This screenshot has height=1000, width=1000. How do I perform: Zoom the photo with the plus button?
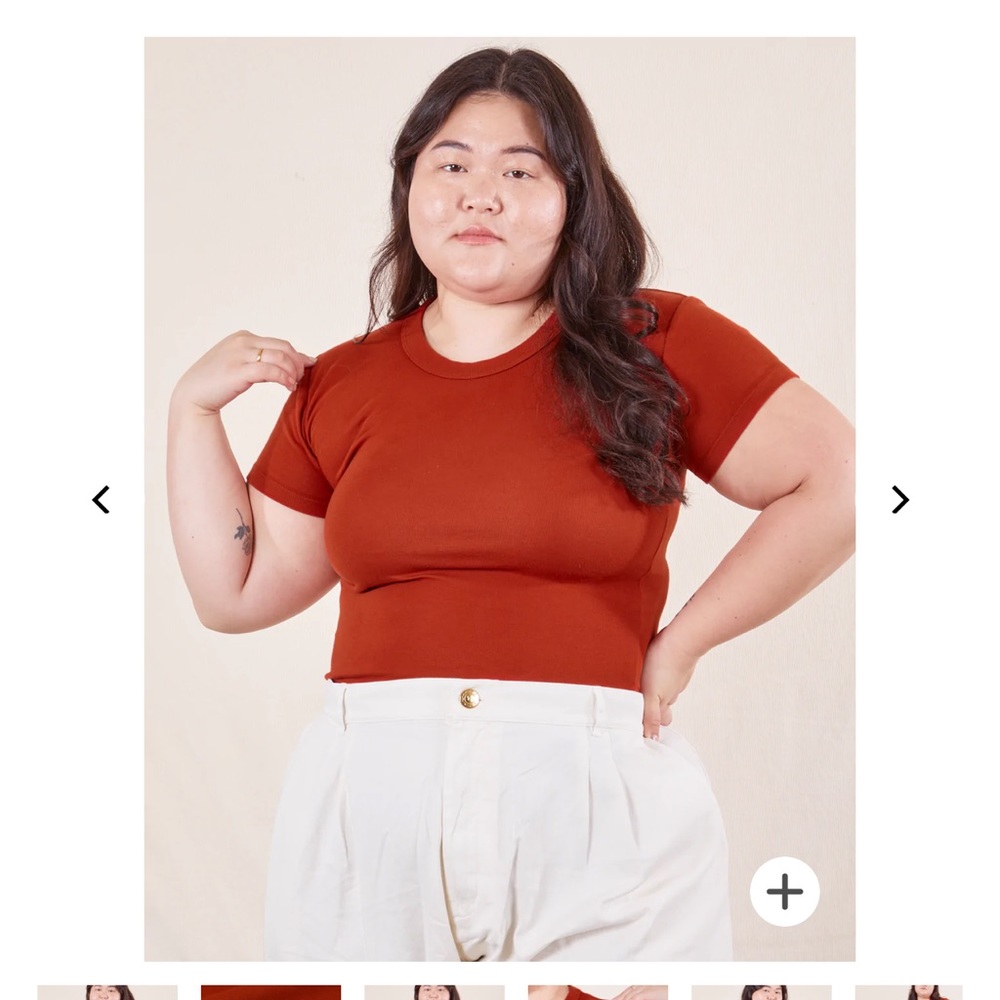click(x=785, y=892)
